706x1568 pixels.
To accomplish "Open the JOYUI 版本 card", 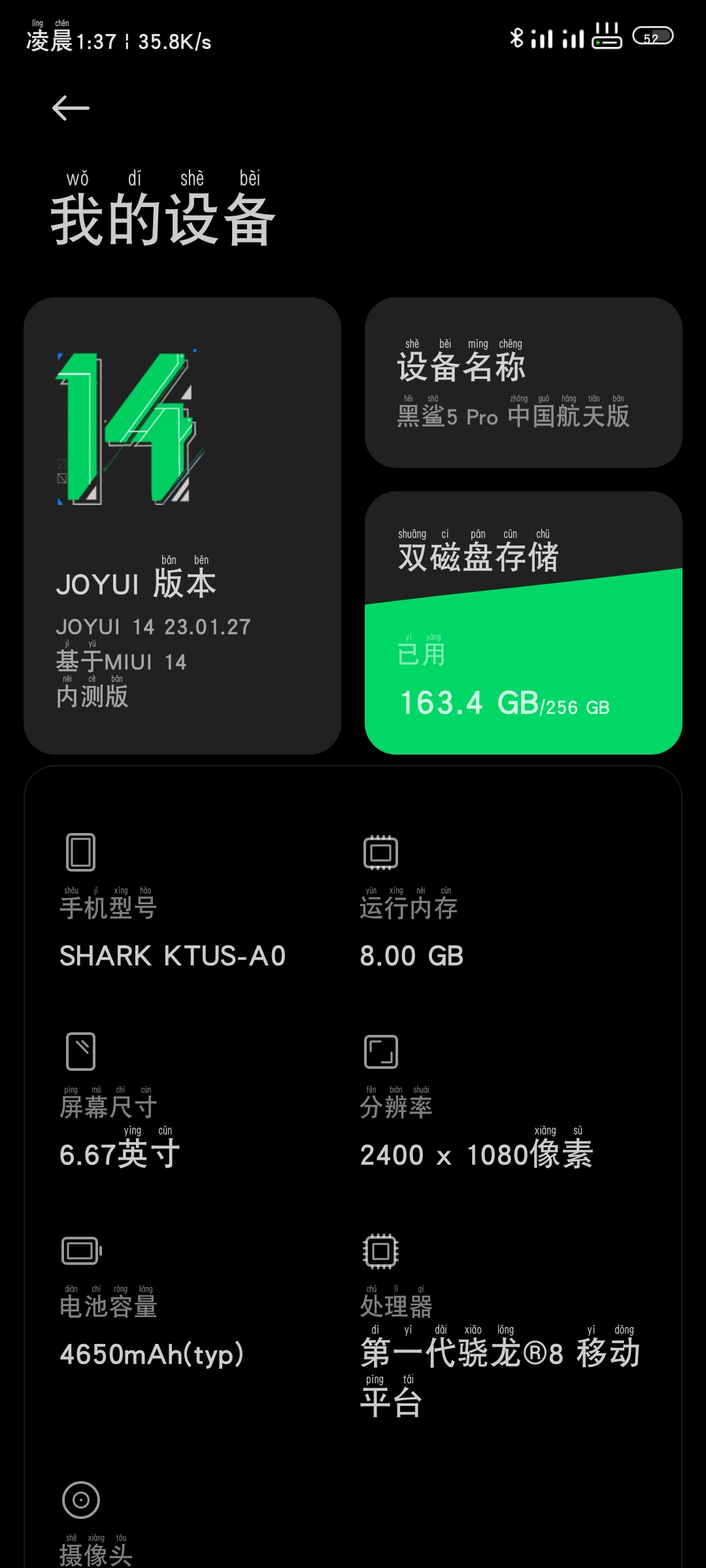I will tap(182, 526).
